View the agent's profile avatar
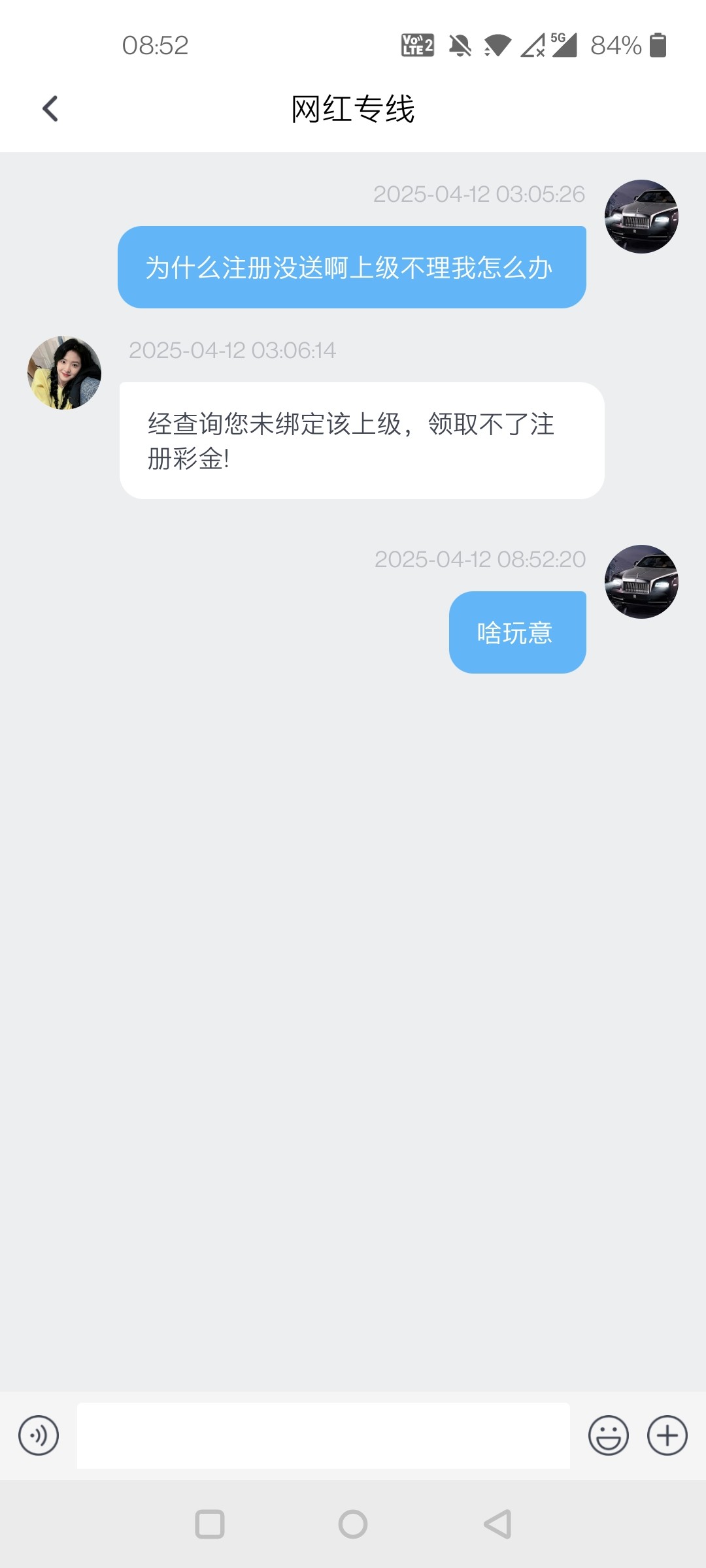This screenshot has width=706, height=1568. [64, 373]
